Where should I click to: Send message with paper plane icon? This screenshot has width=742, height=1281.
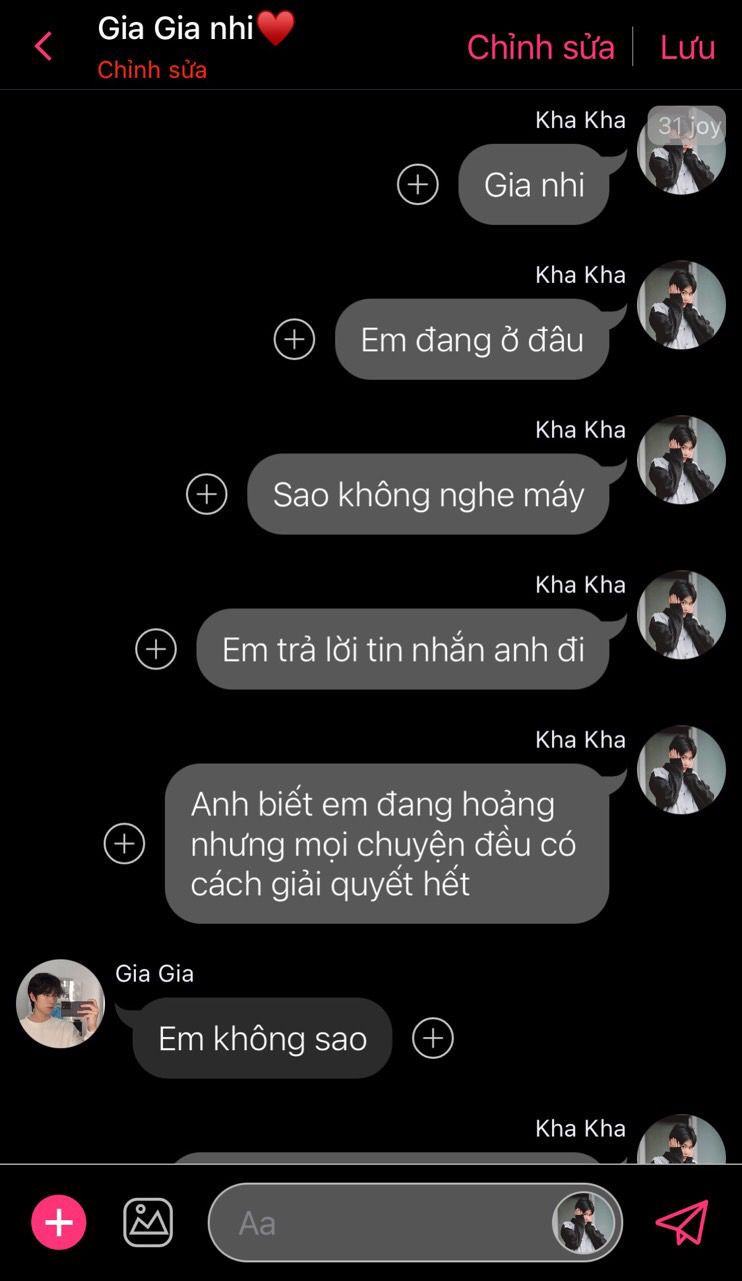click(x=682, y=1222)
